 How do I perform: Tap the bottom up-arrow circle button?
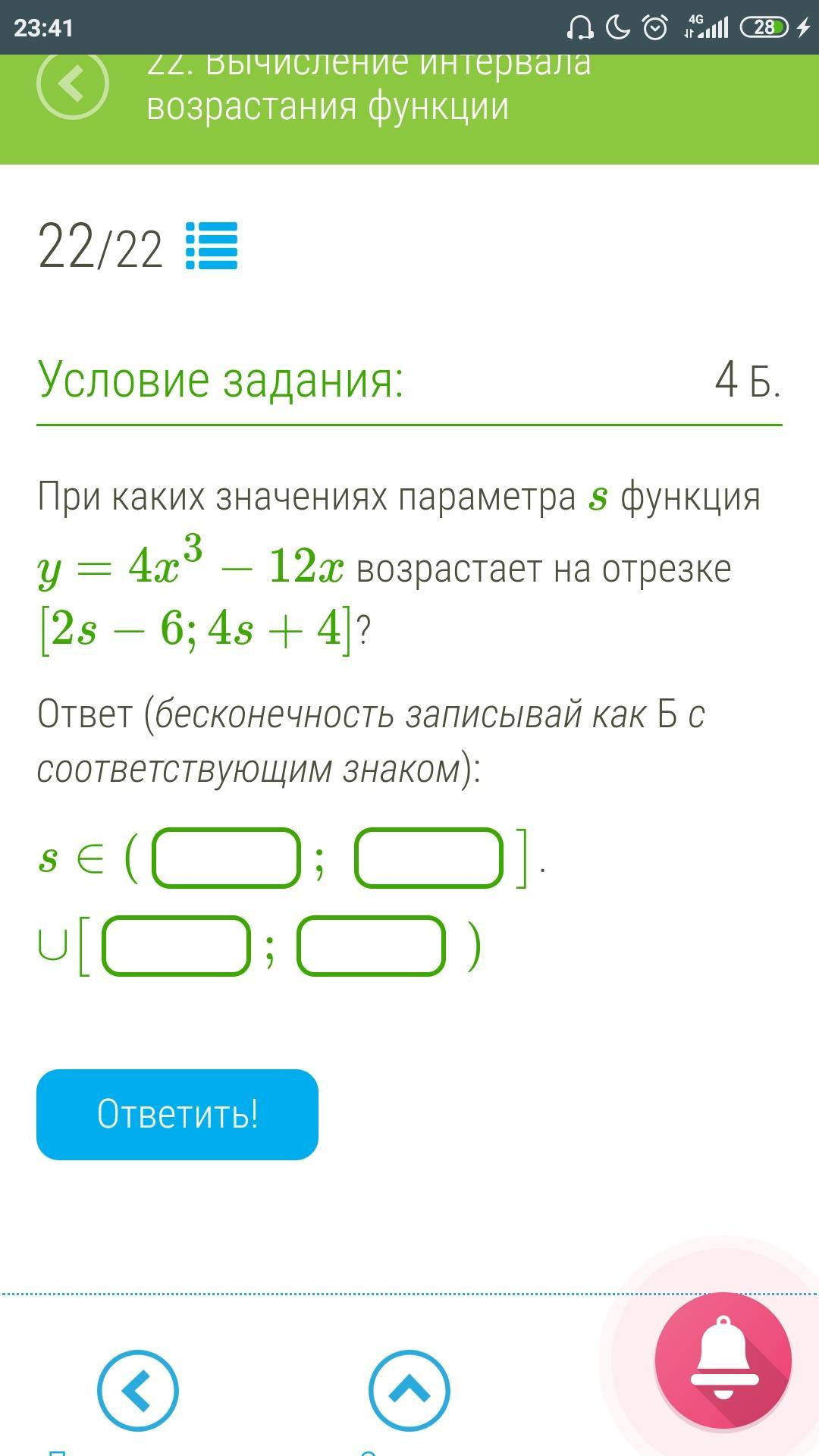409,1391
